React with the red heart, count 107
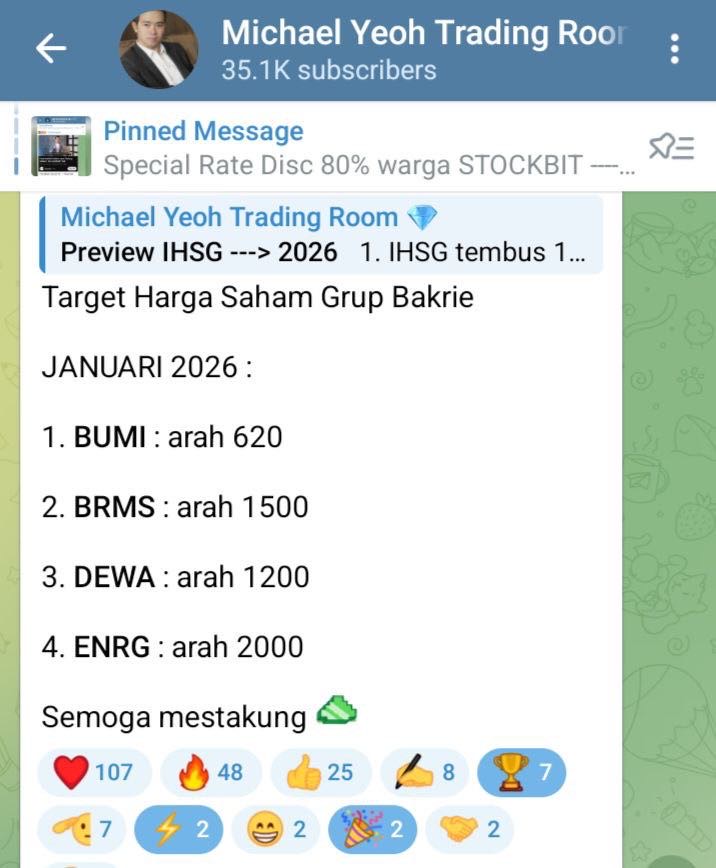The image size is (716, 868). point(94,773)
